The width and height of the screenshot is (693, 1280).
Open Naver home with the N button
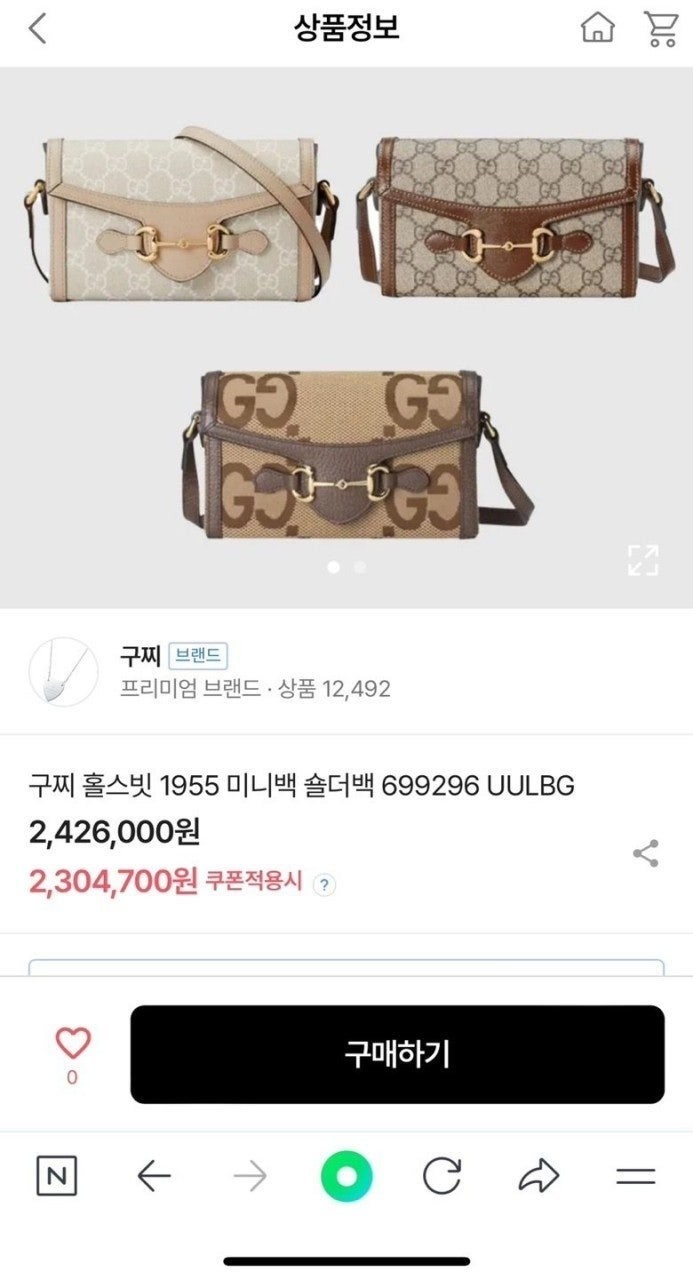56,1177
